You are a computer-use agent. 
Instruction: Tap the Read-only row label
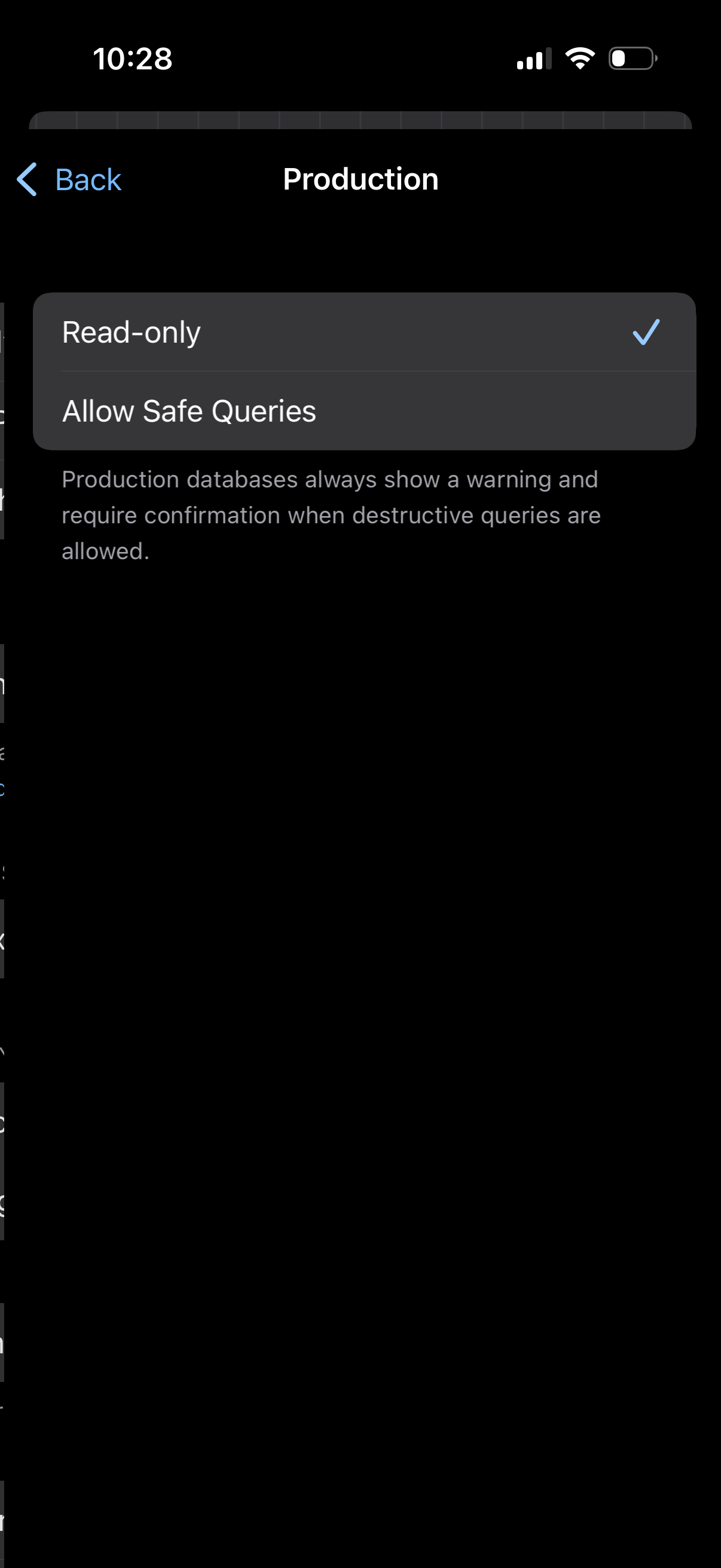click(130, 332)
